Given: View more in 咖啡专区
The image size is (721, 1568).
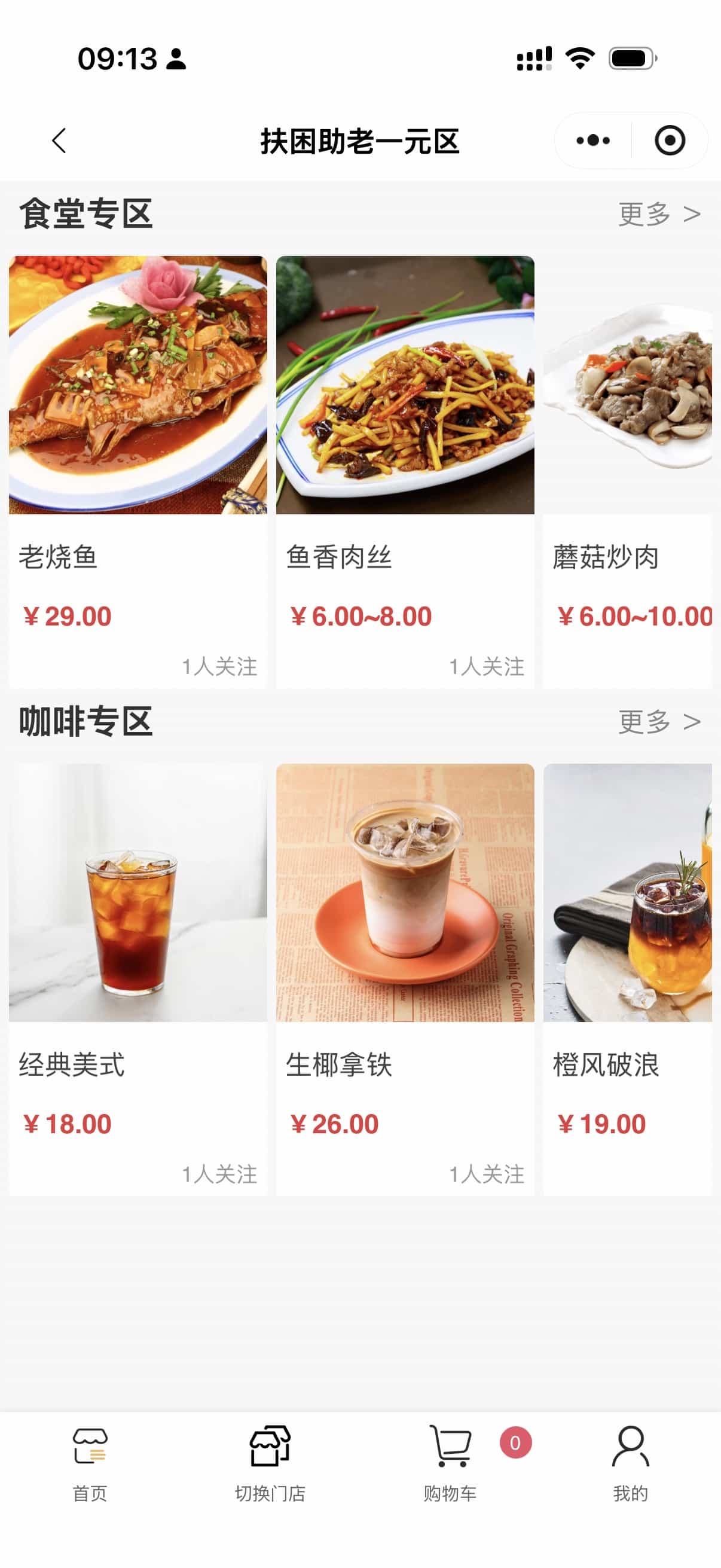Looking at the screenshot, I should pos(659,722).
